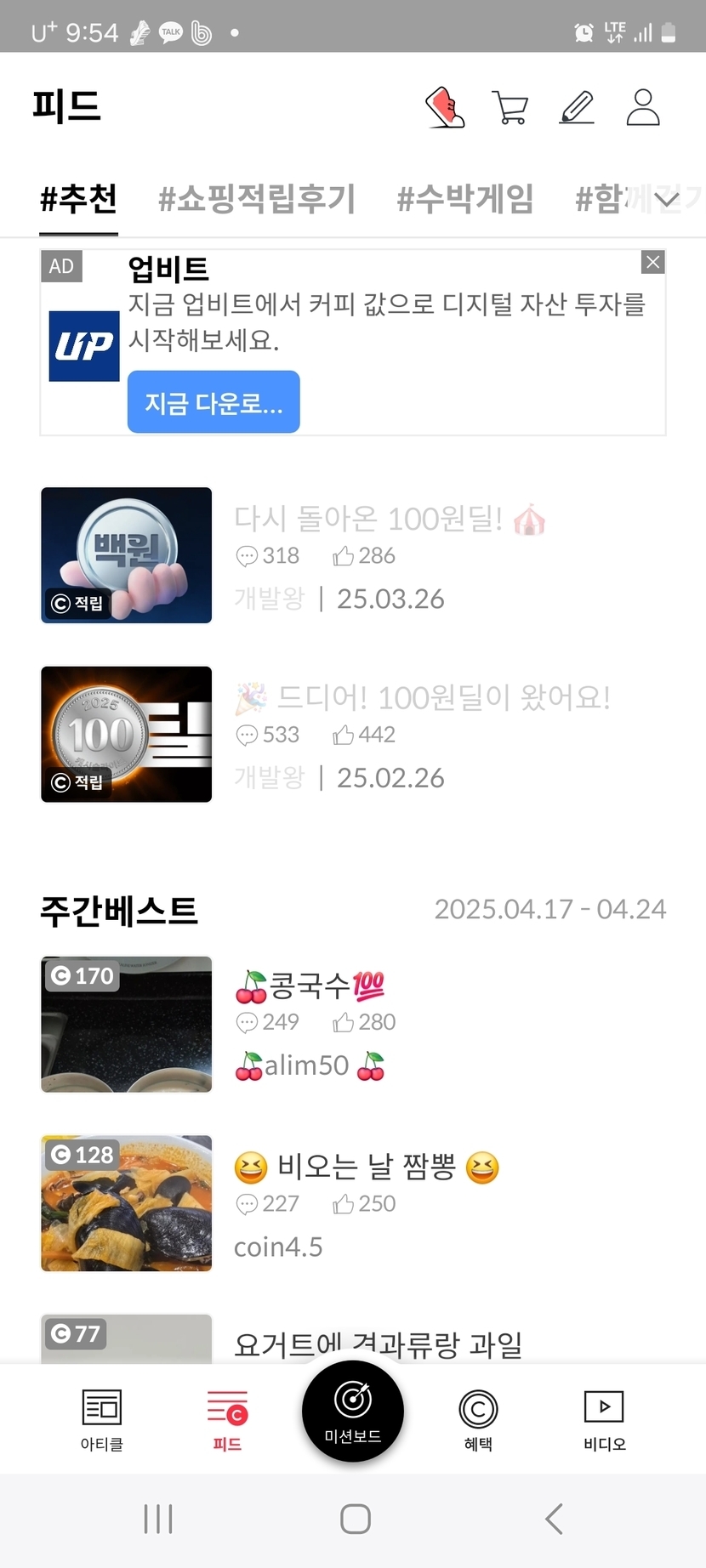This screenshot has width=706, height=1568.
Task: Switch to the 혜택 tab
Action: [x=478, y=1419]
